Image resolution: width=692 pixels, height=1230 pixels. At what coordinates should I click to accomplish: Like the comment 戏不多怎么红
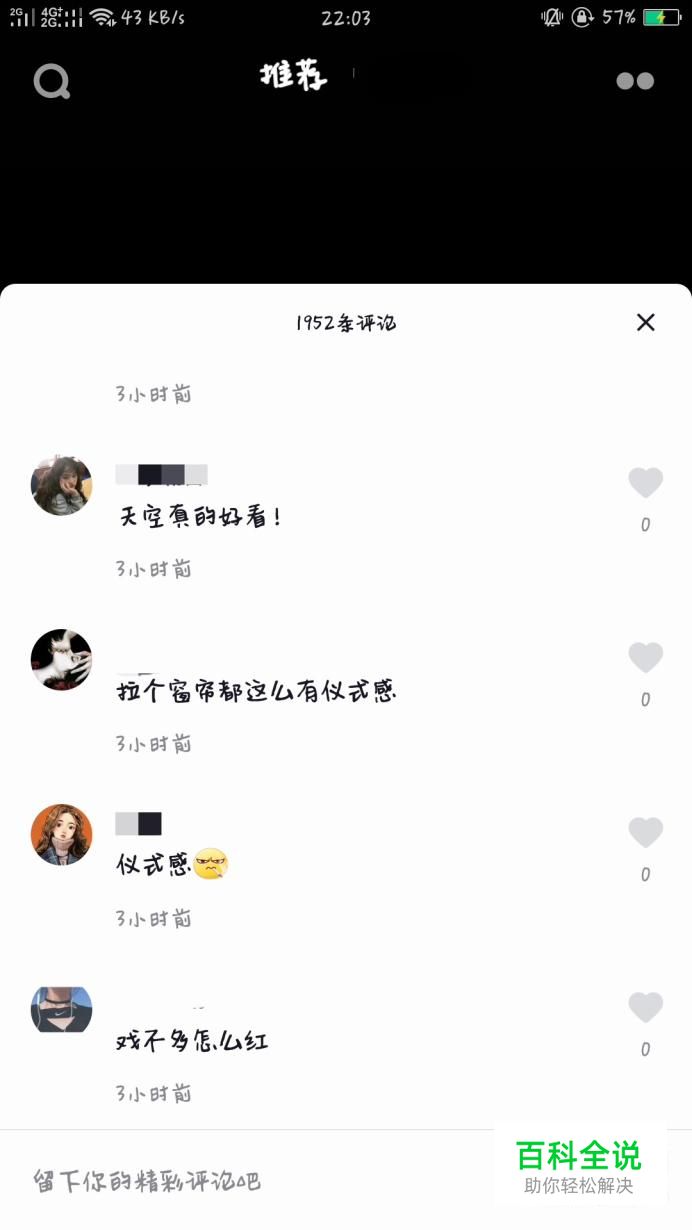[645, 1008]
